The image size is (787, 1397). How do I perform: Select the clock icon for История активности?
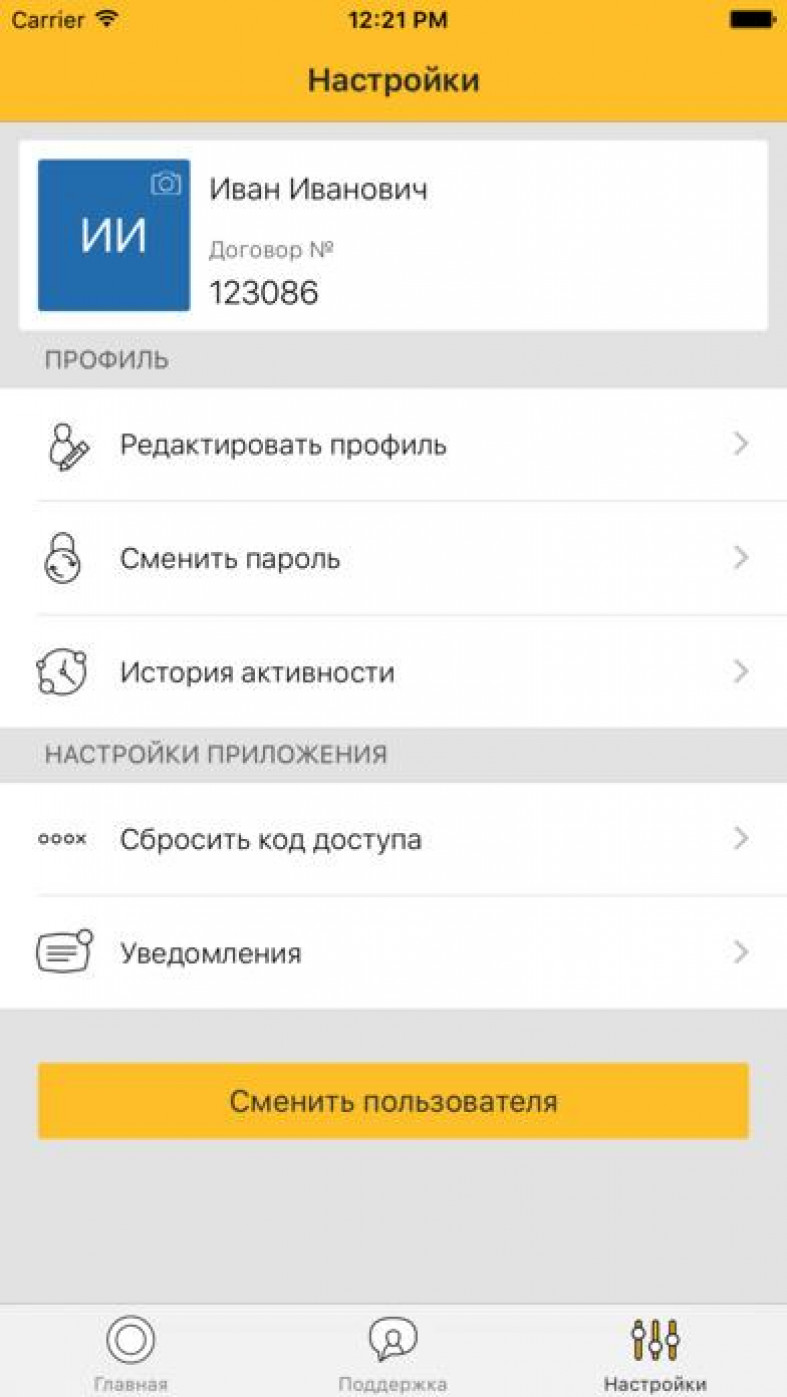(62, 671)
